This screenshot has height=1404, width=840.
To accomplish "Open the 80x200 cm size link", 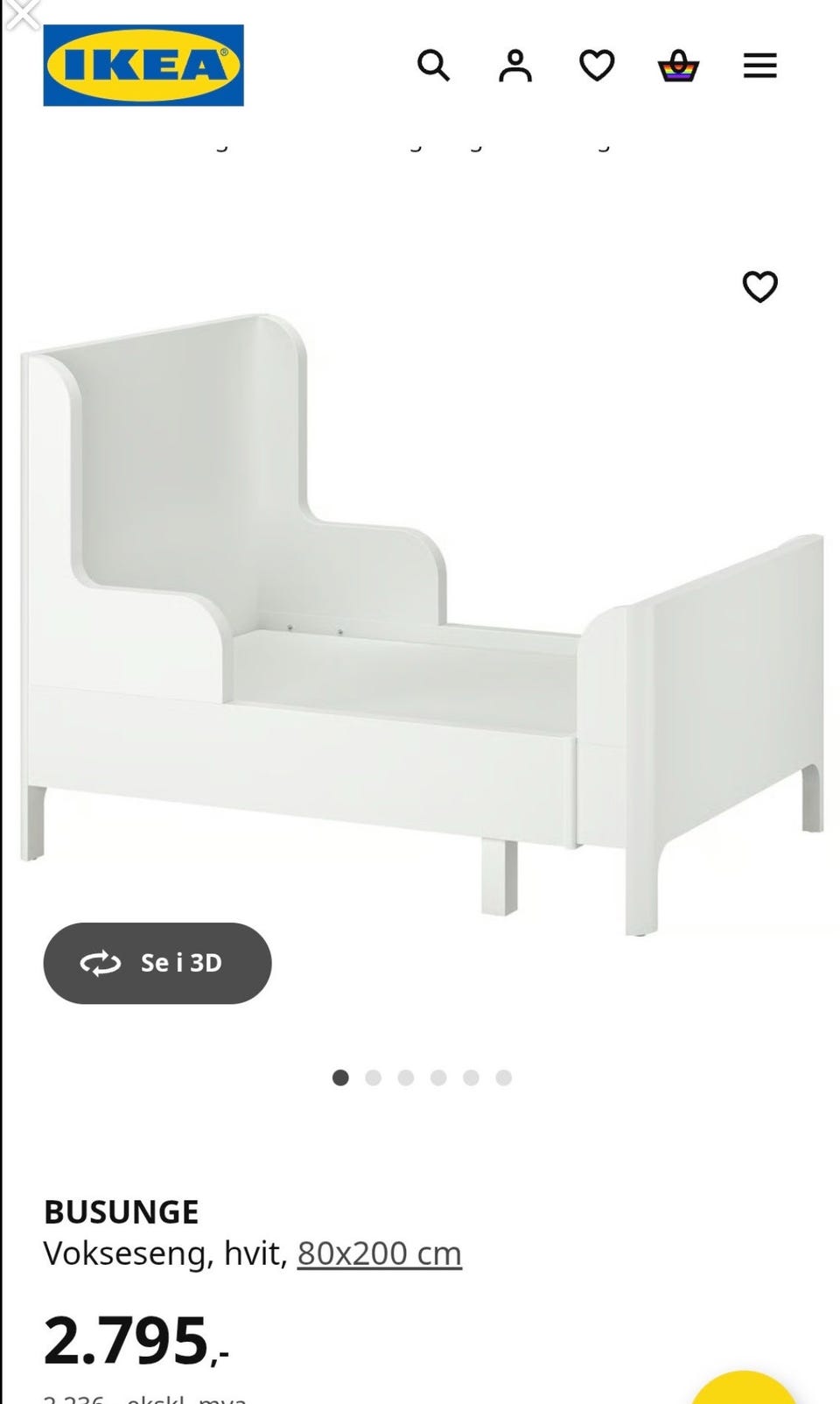I will (379, 1253).
